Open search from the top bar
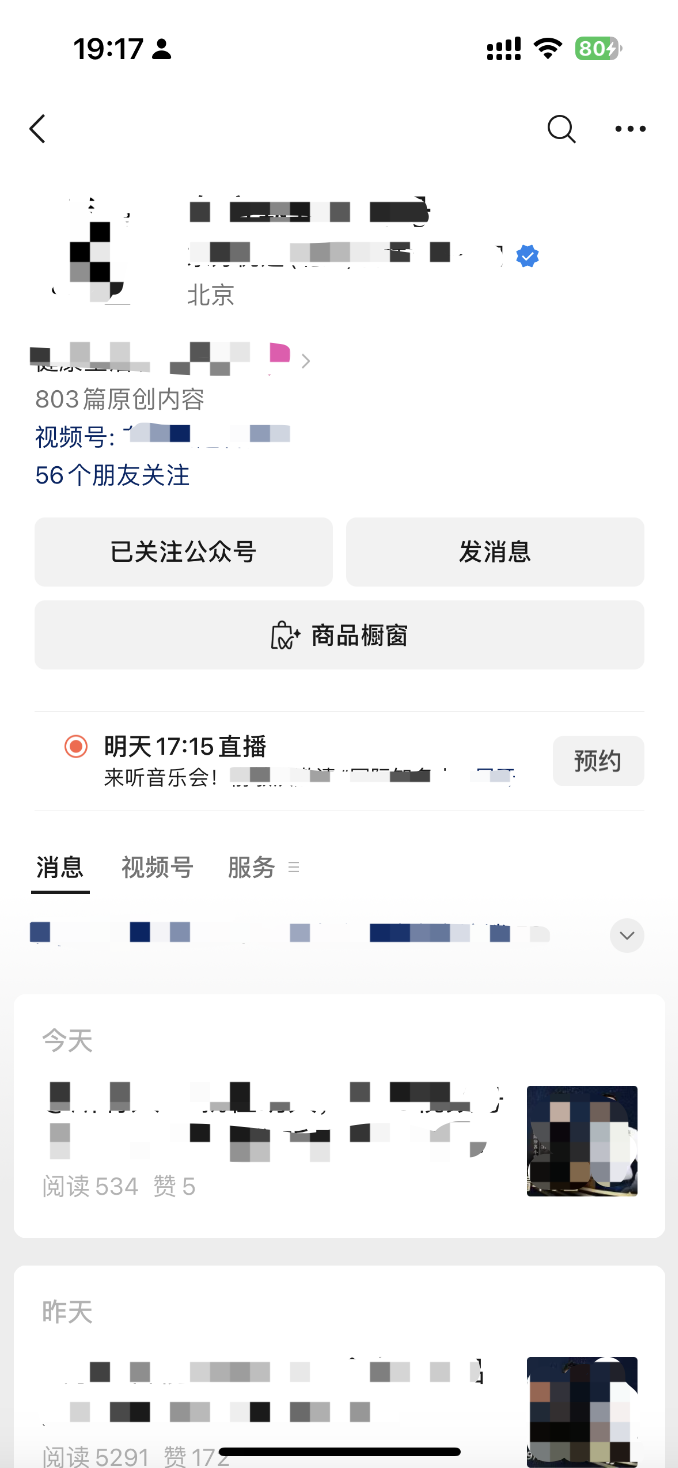Screen dimensions: 678x1468 click(x=561, y=129)
